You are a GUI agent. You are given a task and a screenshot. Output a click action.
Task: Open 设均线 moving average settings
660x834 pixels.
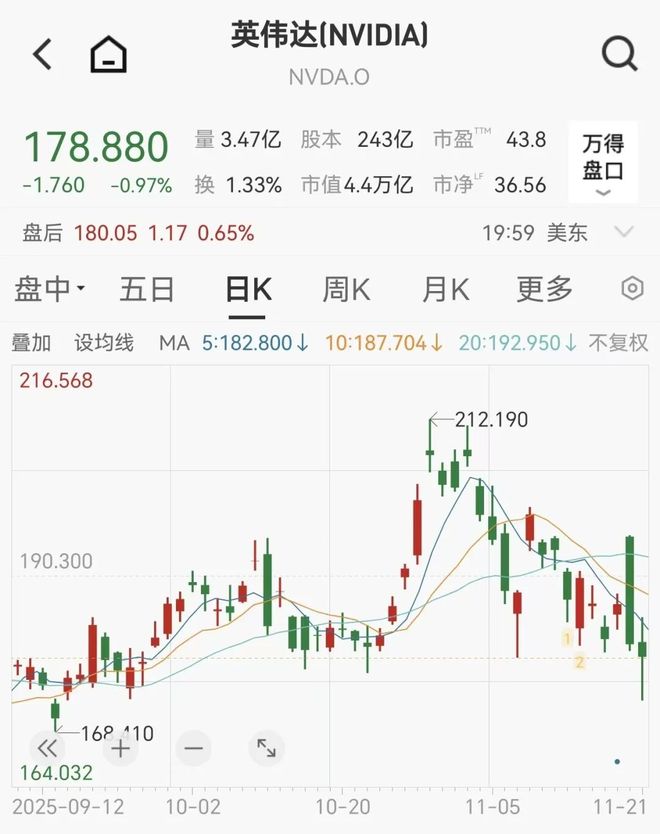(x=104, y=343)
